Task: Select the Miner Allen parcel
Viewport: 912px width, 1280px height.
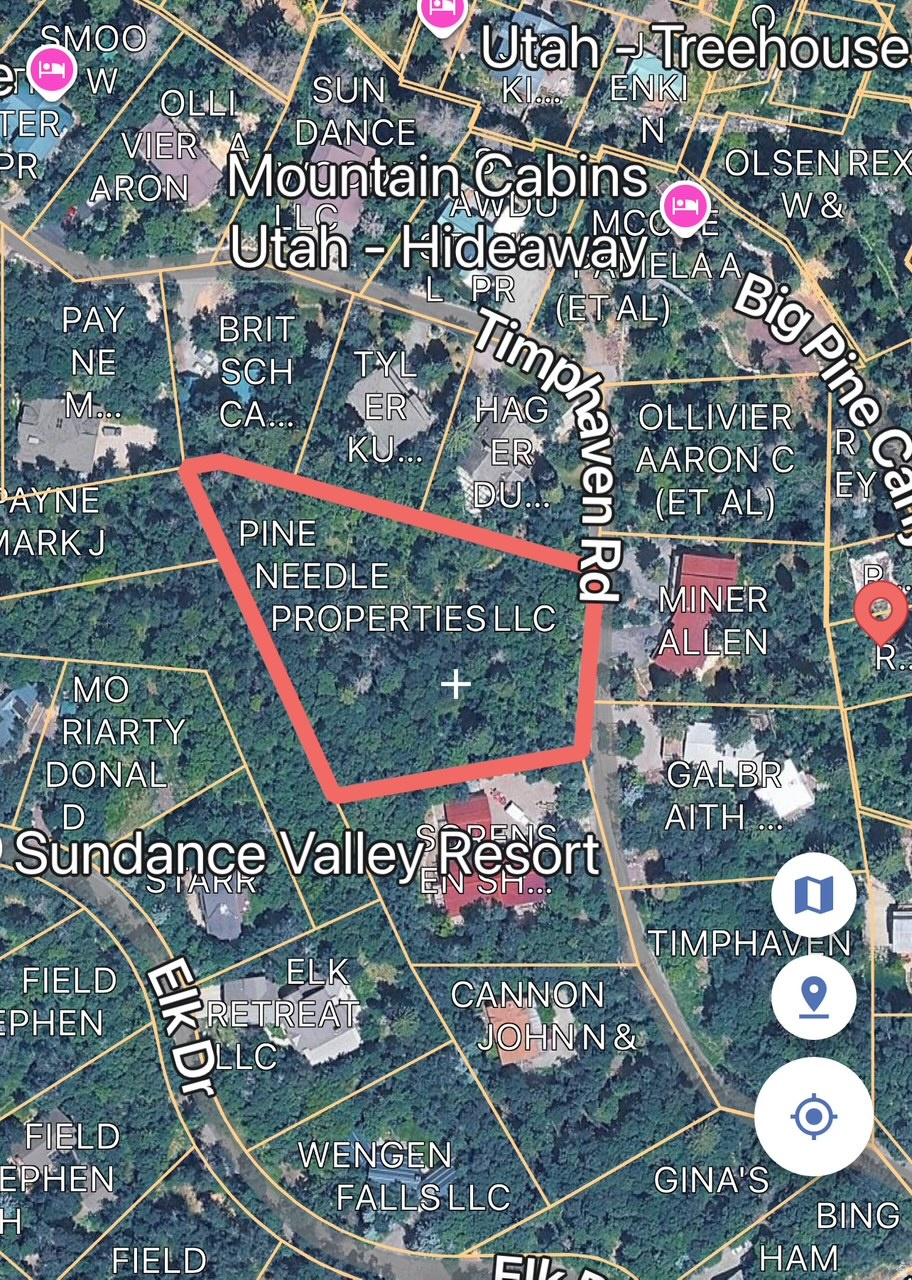Action: [712, 620]
